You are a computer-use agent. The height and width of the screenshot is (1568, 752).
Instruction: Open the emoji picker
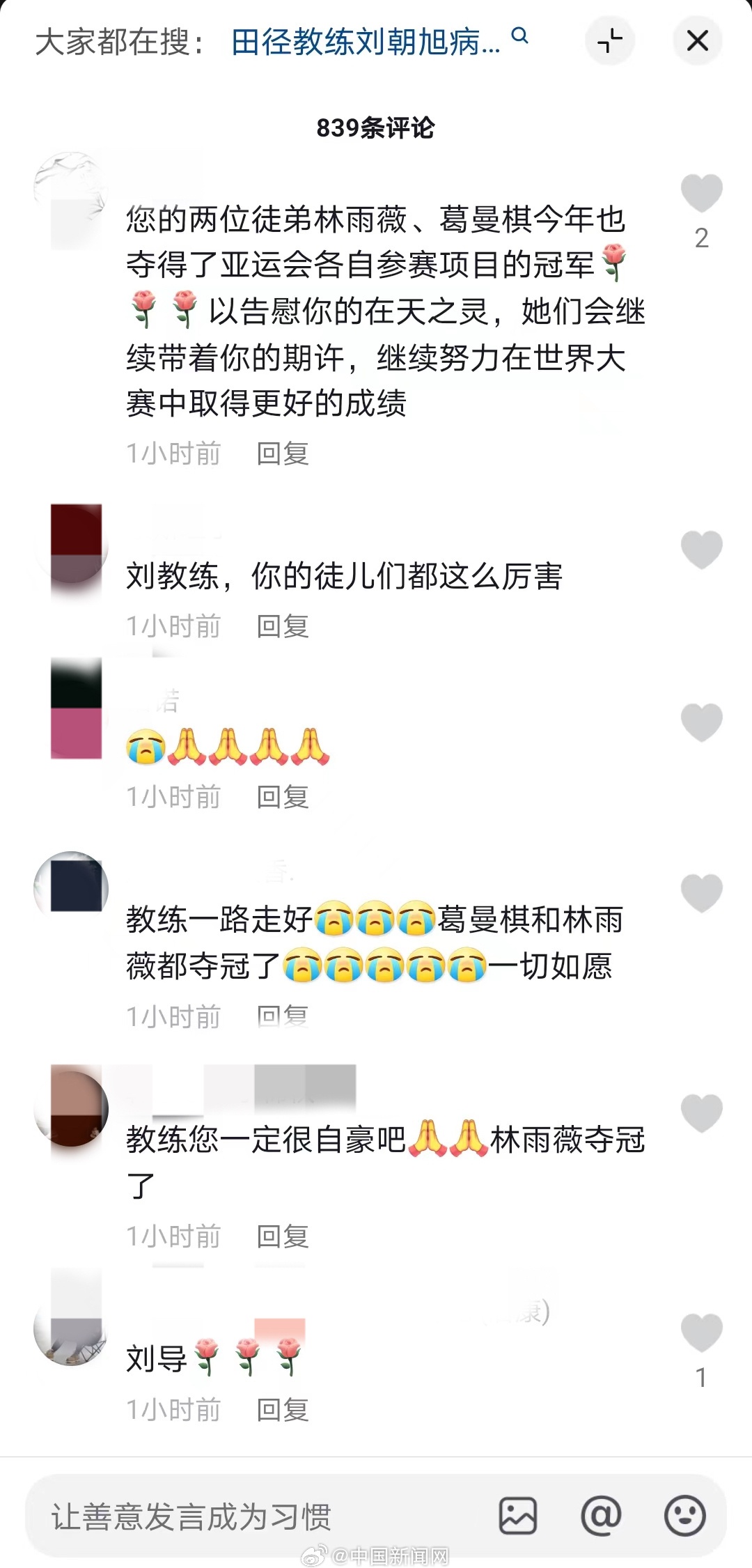click(684, 1516)
